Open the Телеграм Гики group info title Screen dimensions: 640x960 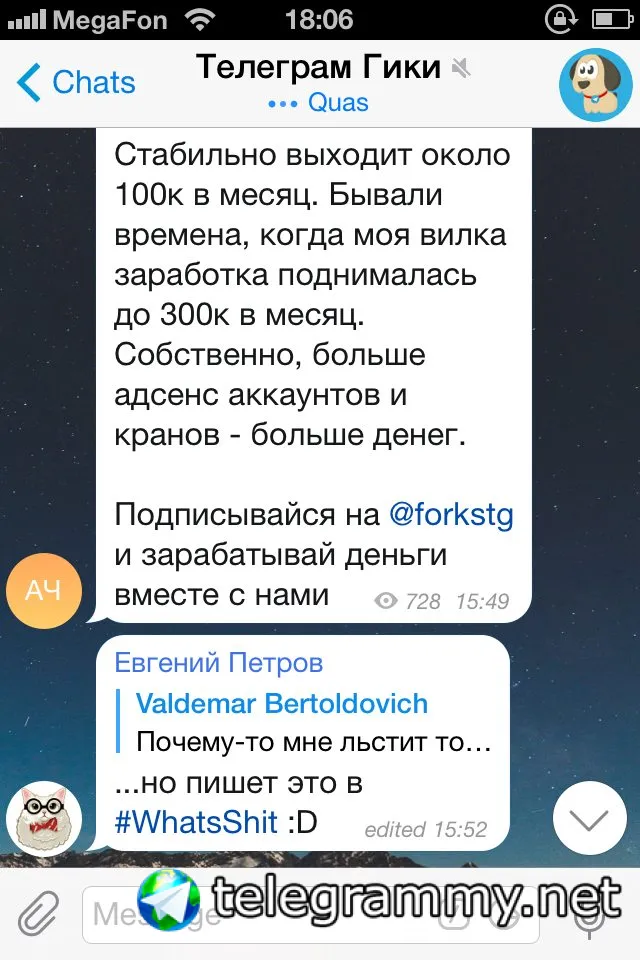tap(318, 68)
